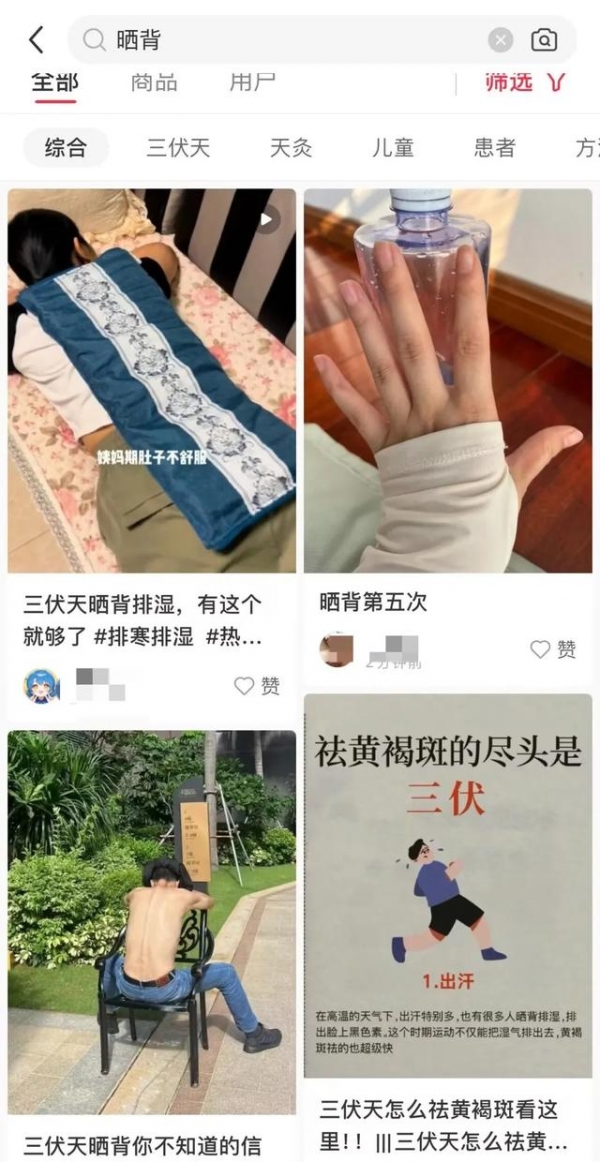Open camera image search
This screenshot has height=1162, width=600.
pyautogui.click(x=544, y=40)
